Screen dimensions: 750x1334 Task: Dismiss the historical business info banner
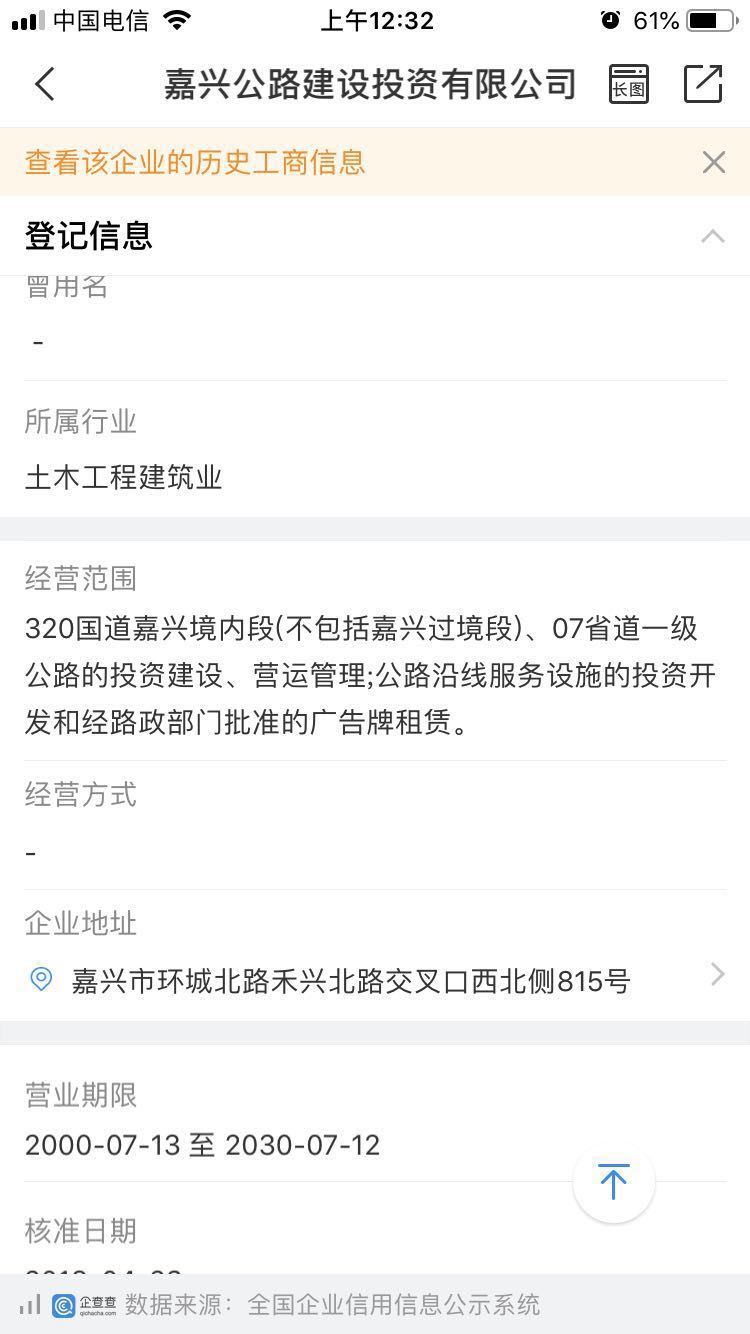coord(713,162)
